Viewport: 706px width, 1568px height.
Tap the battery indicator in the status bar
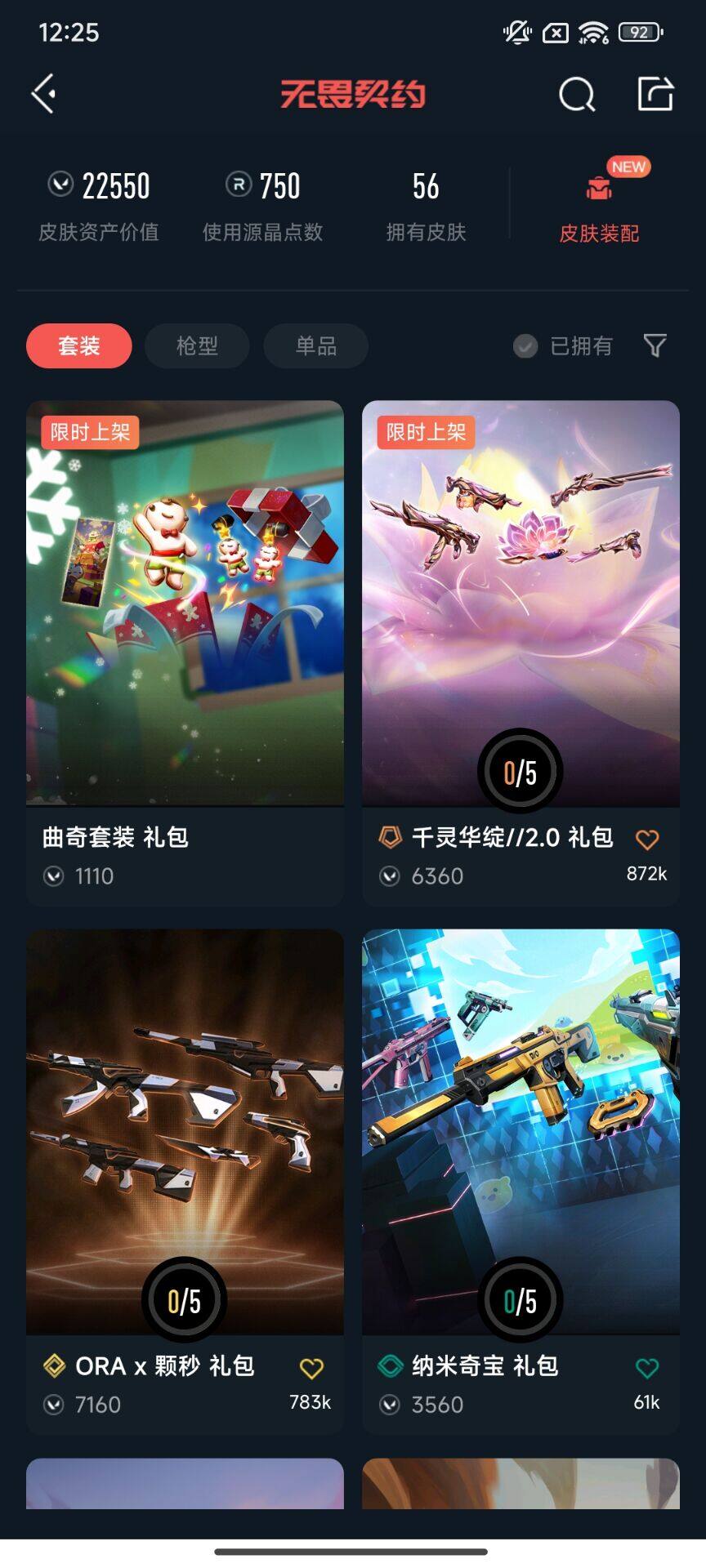point(640,33)
